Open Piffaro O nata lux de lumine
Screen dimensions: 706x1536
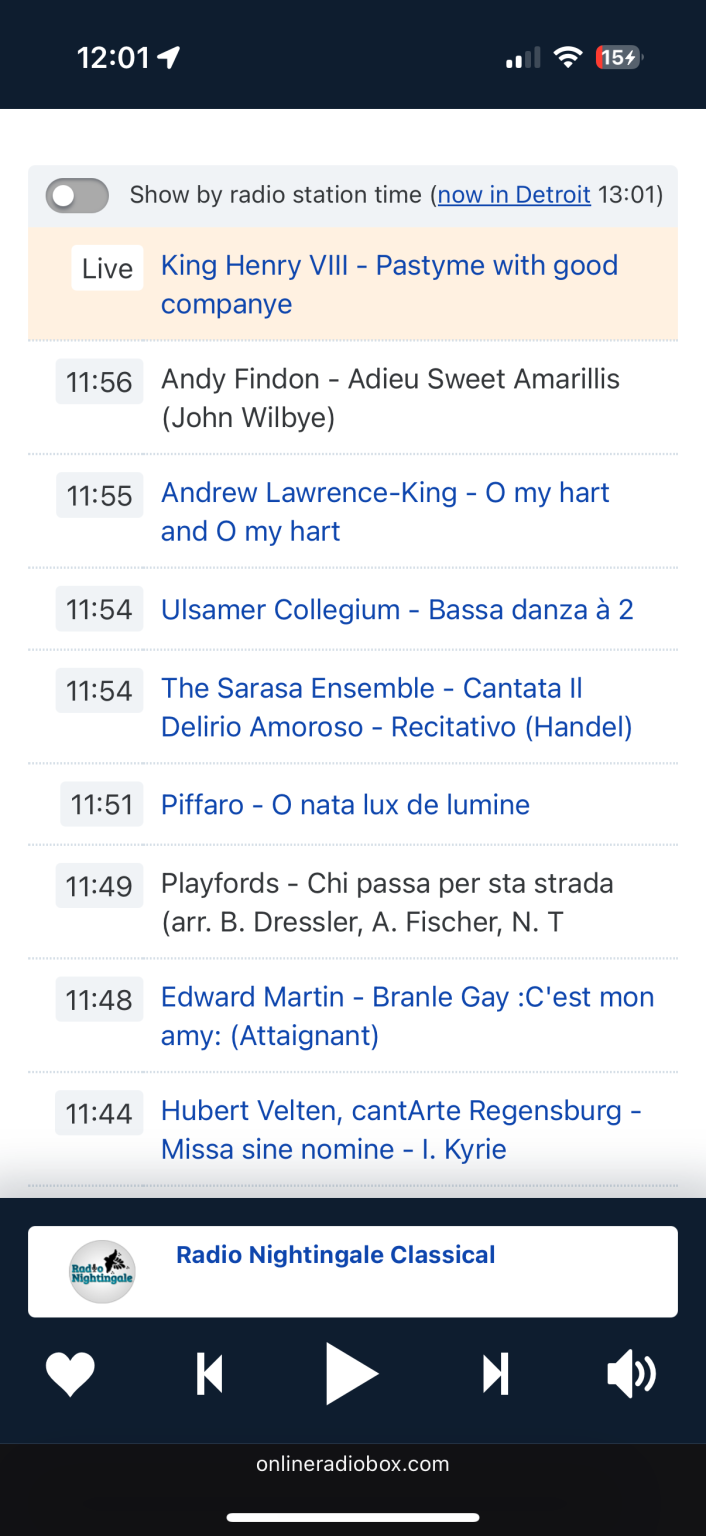(345, 805)
